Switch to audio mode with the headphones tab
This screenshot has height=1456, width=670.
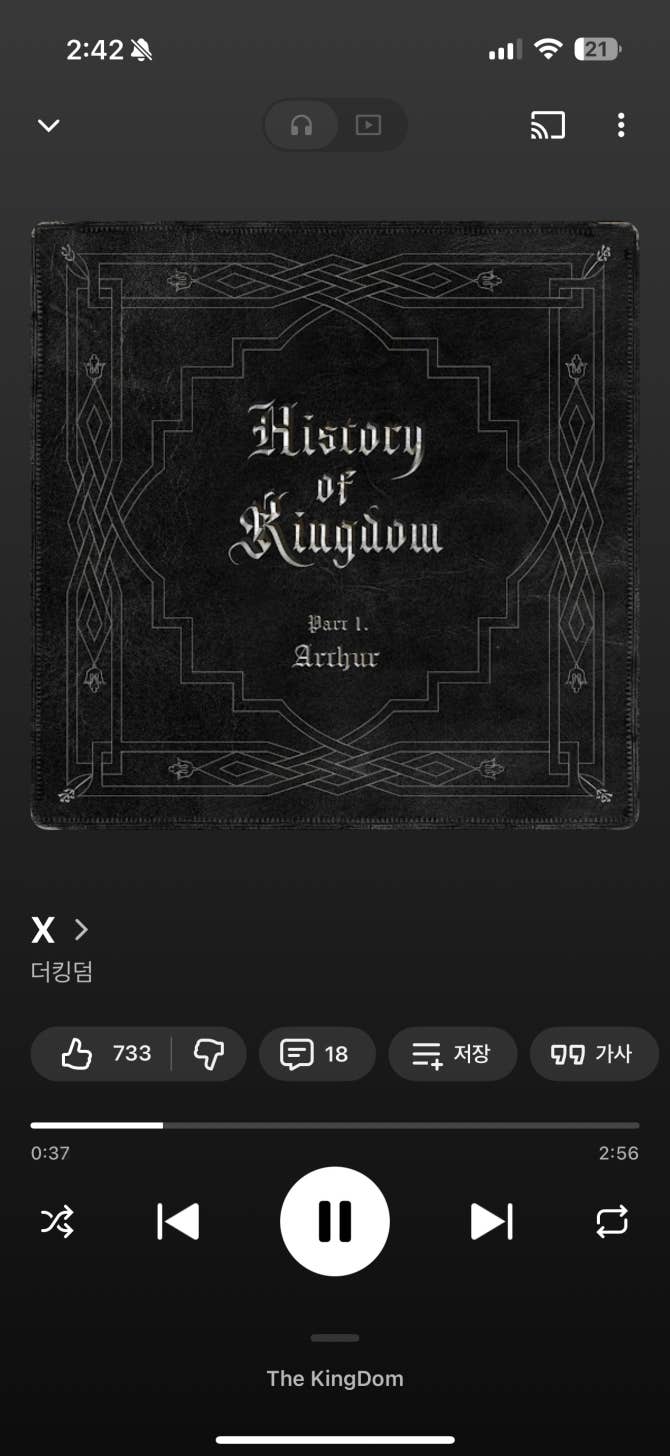pos(301,126)
